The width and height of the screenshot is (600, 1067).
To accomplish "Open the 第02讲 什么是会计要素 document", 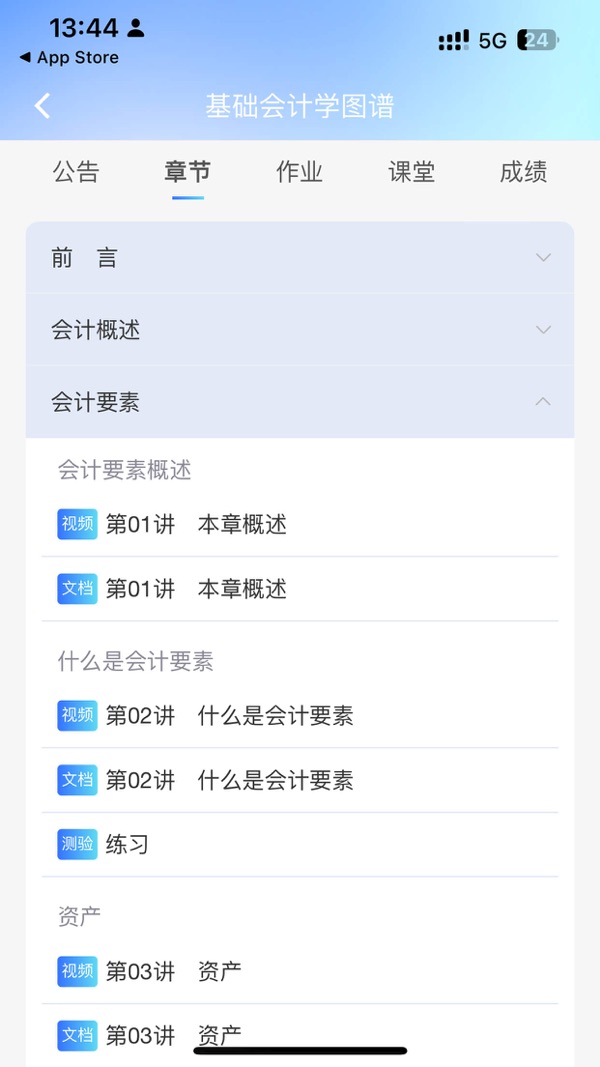I will coord(300,780).
